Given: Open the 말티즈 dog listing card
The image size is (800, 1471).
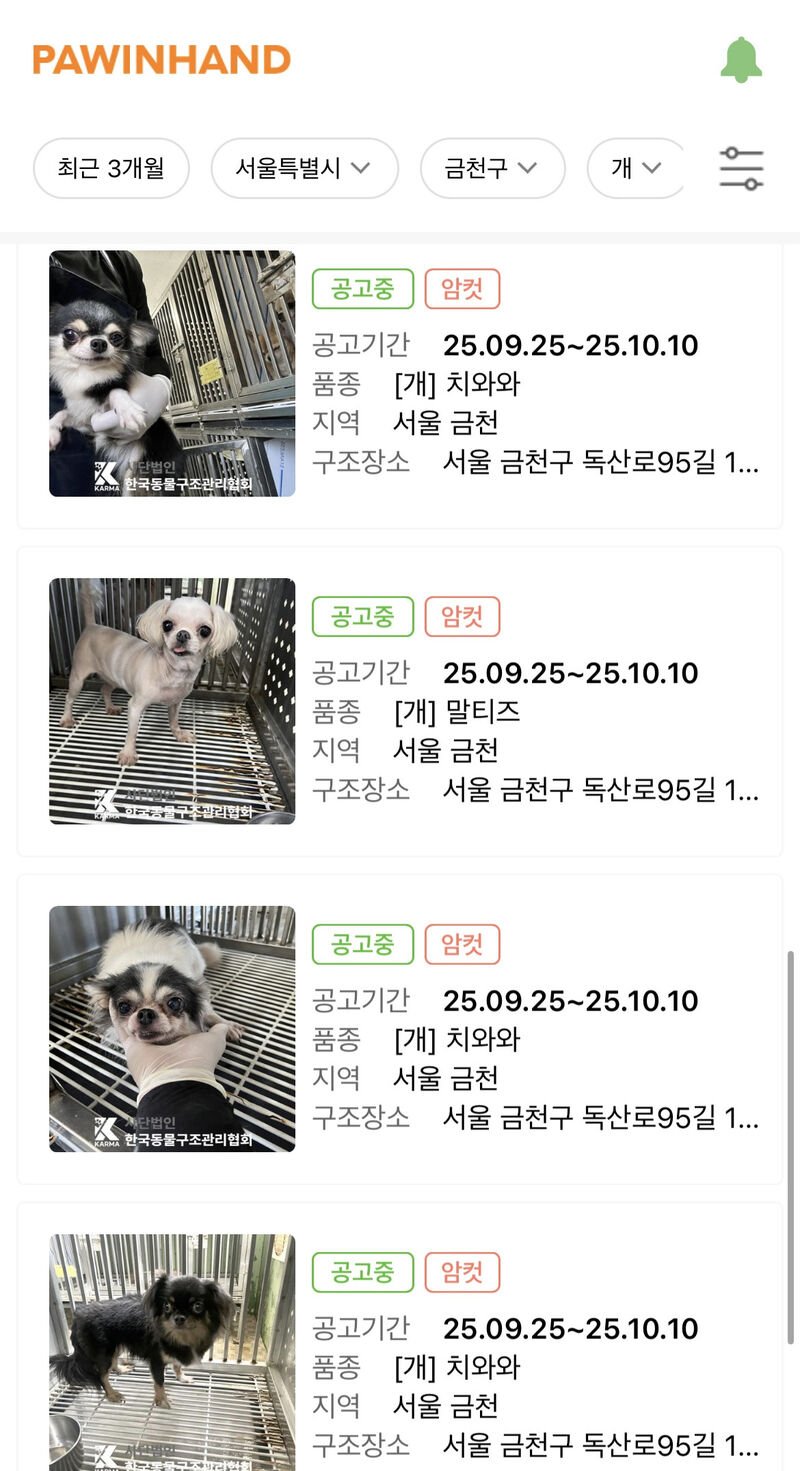Looking at the screenshot, I should point(400,701).
